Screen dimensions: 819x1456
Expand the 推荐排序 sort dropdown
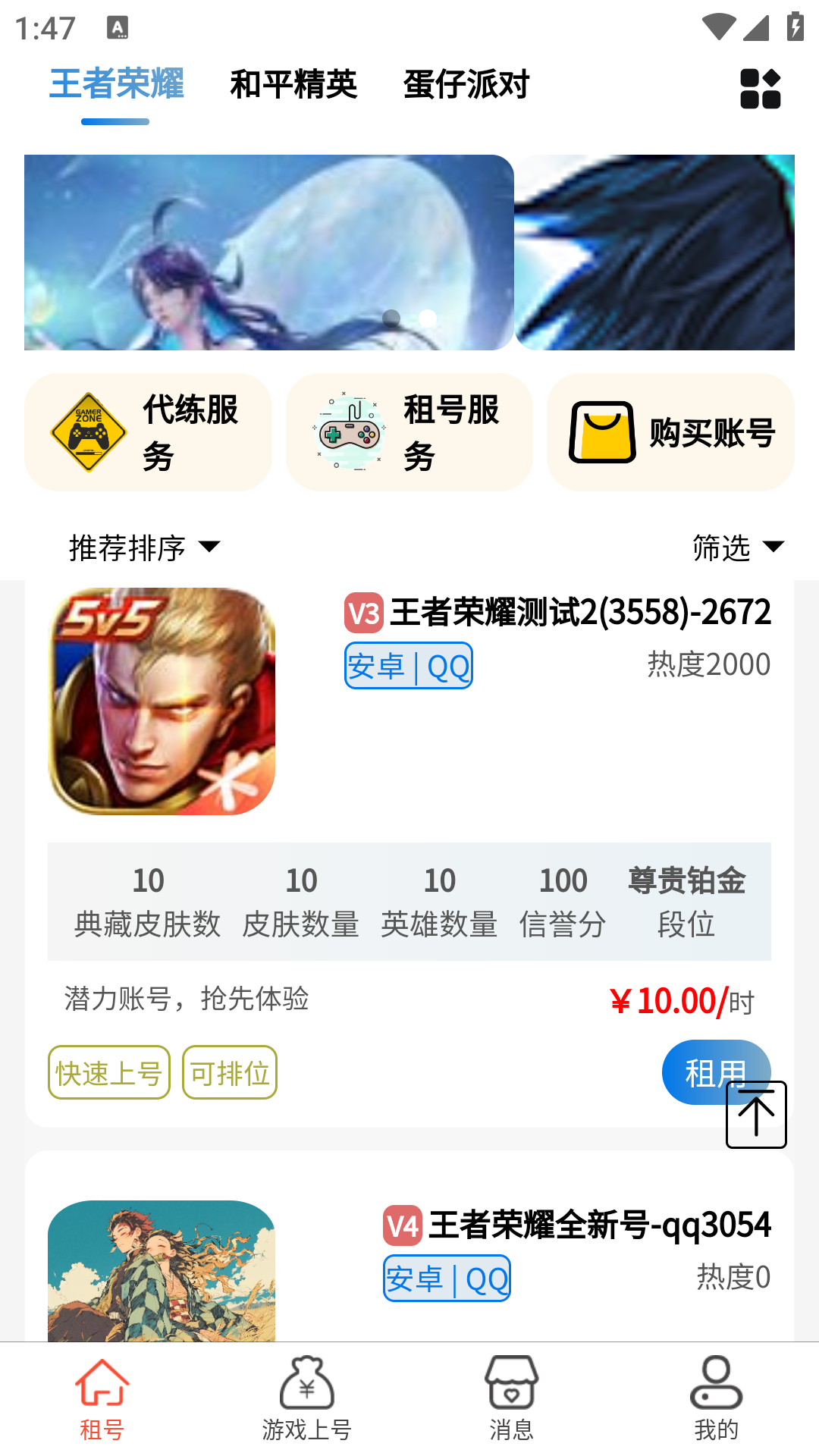point(144,548)
